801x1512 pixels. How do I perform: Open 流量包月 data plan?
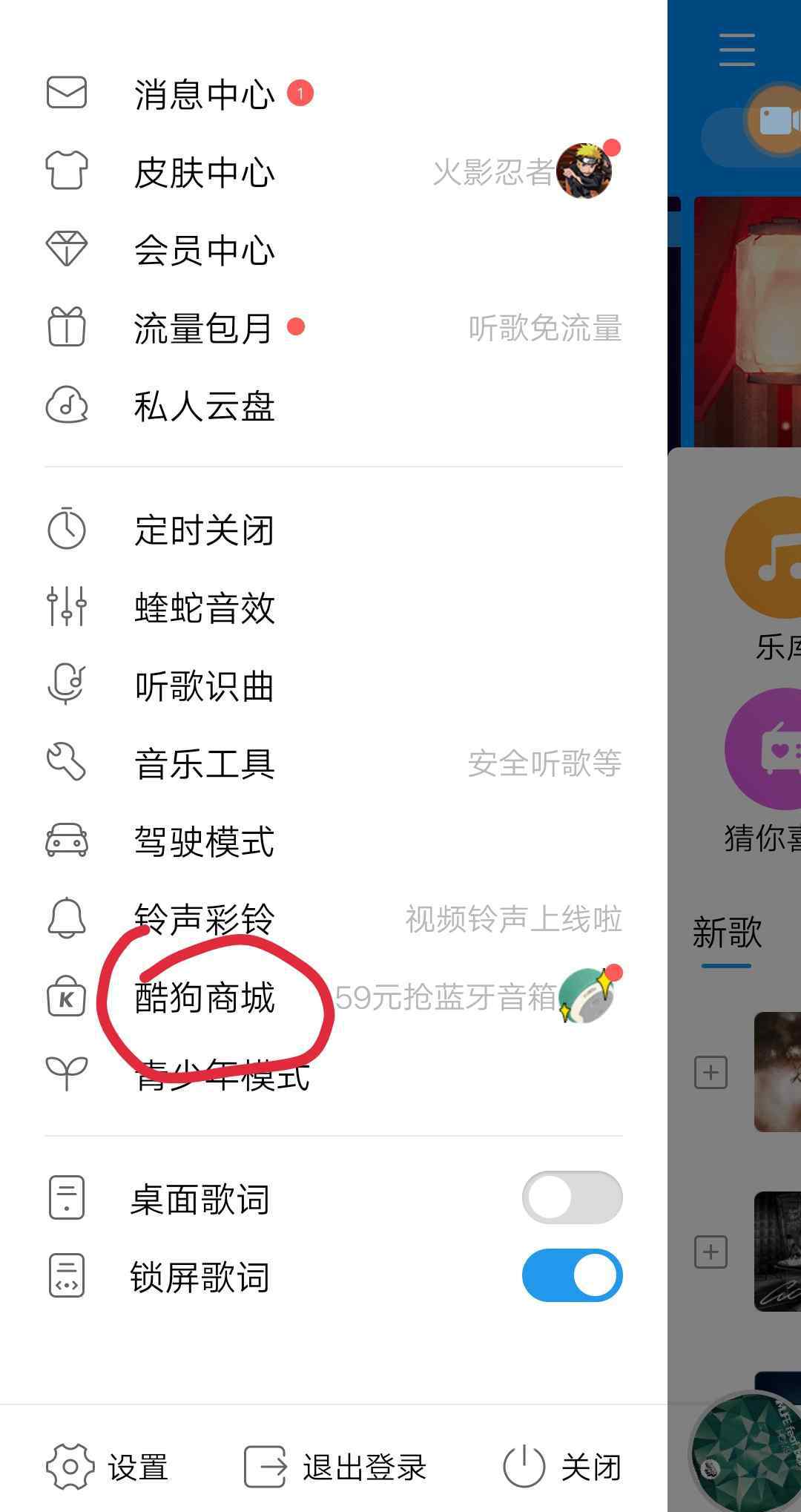tap(334, 328)
